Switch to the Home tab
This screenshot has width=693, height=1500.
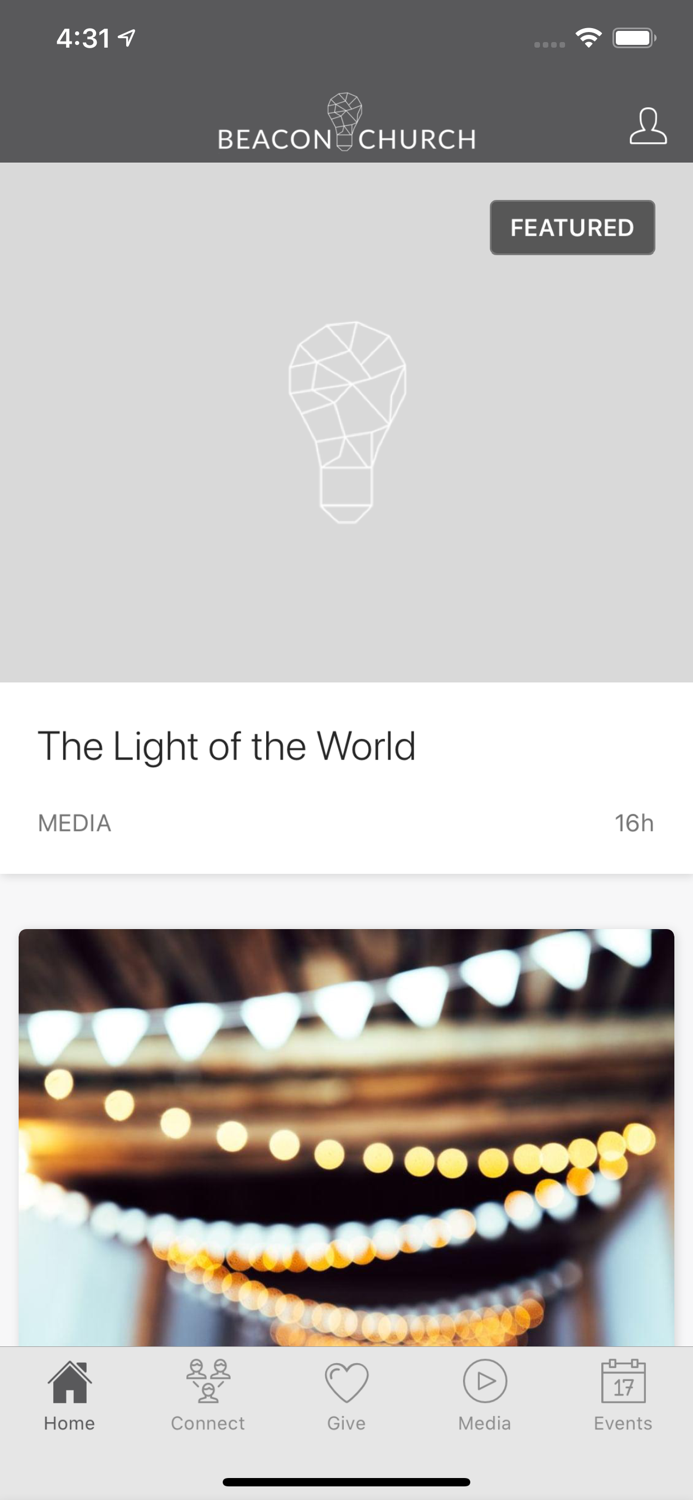coord(69,1396)
